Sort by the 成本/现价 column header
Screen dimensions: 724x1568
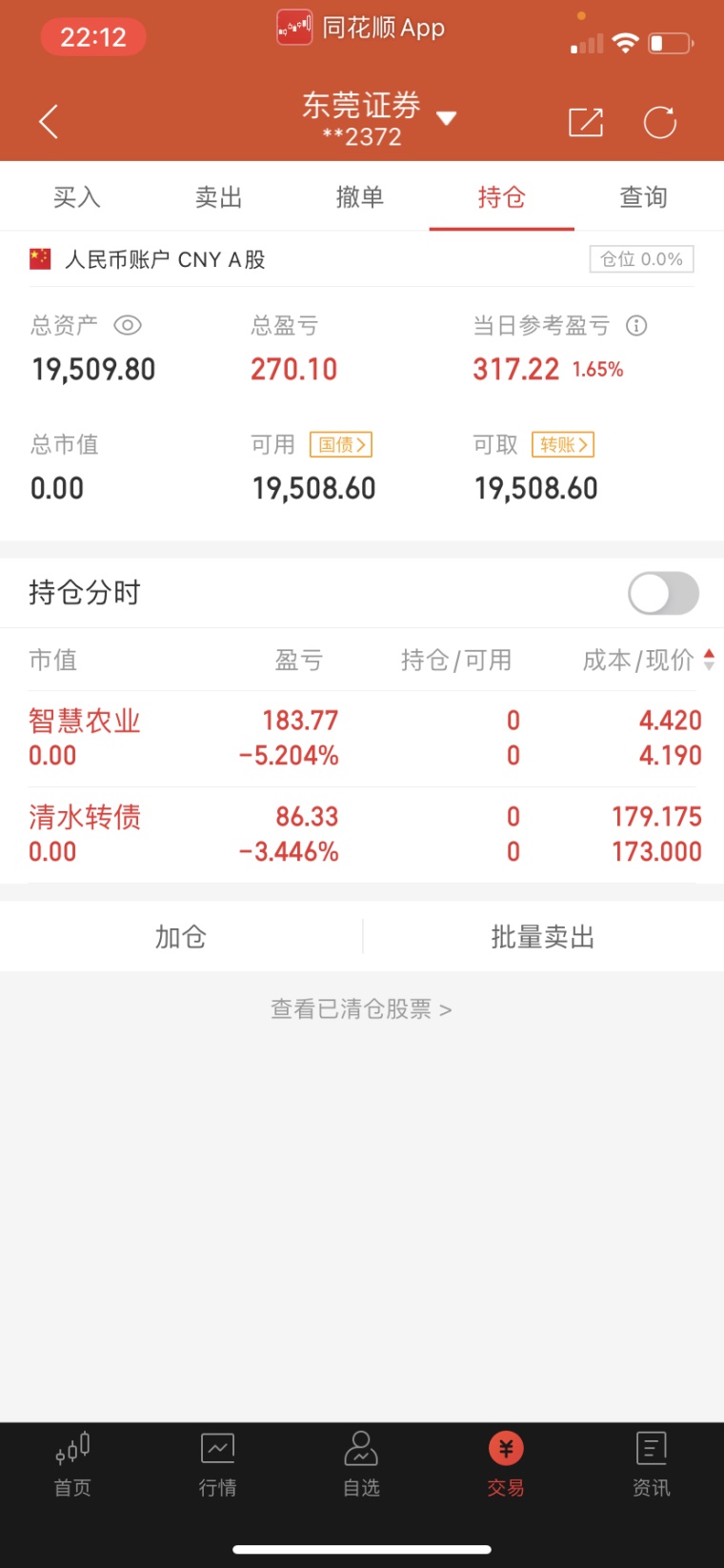[648, 660]
